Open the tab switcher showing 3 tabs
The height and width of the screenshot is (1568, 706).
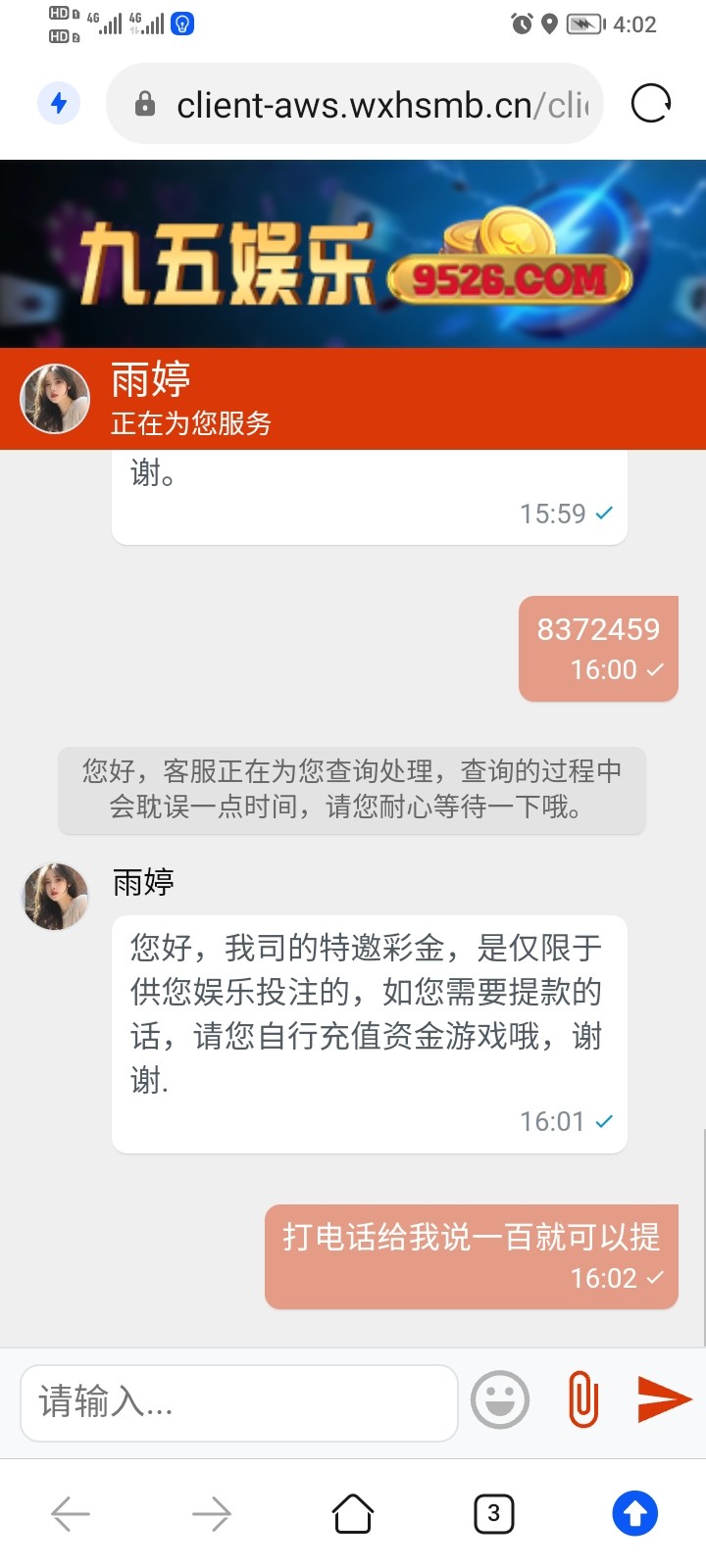click(493, 1512)
